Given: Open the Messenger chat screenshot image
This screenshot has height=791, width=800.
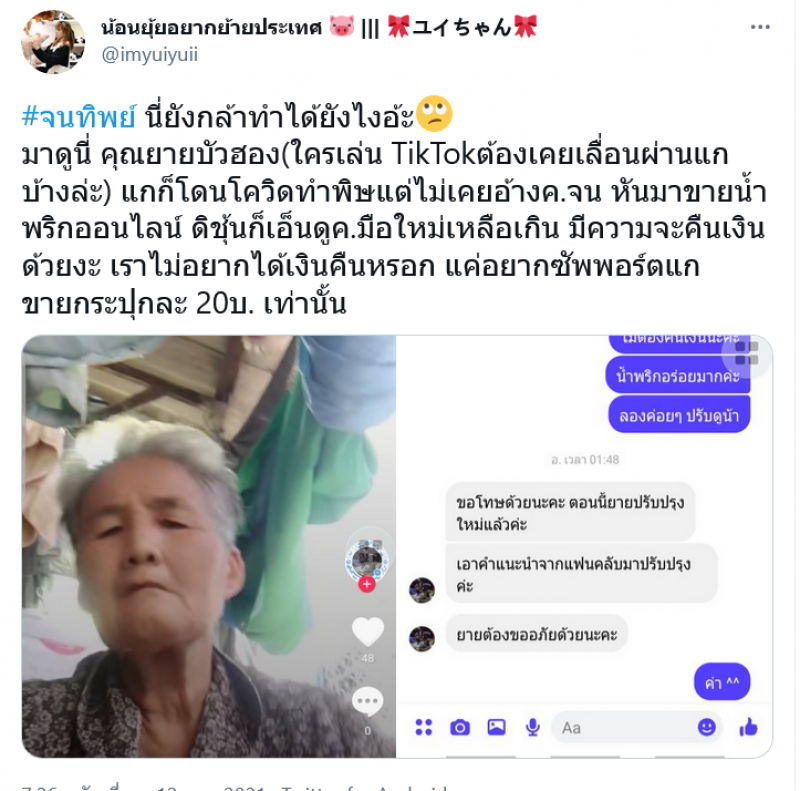Looking at the screenshot, I should click(585, 546).
